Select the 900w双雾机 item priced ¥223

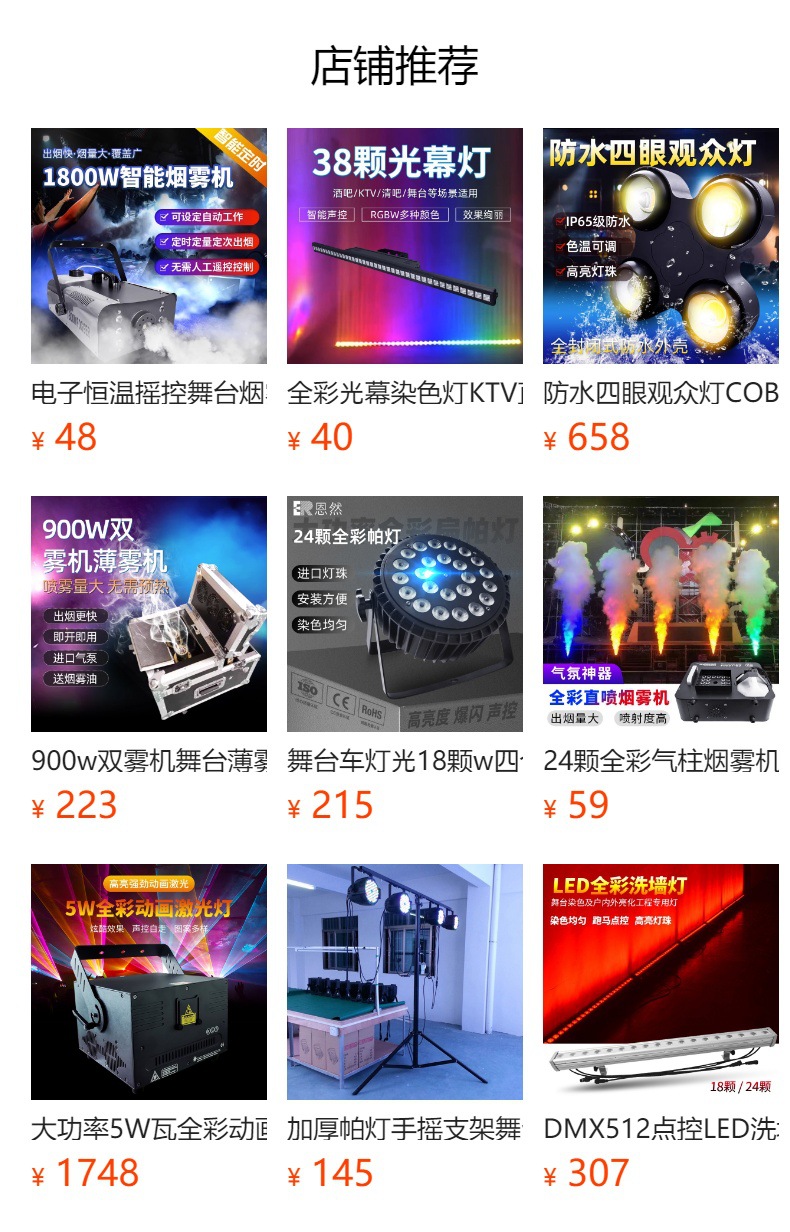coord(149,614)
